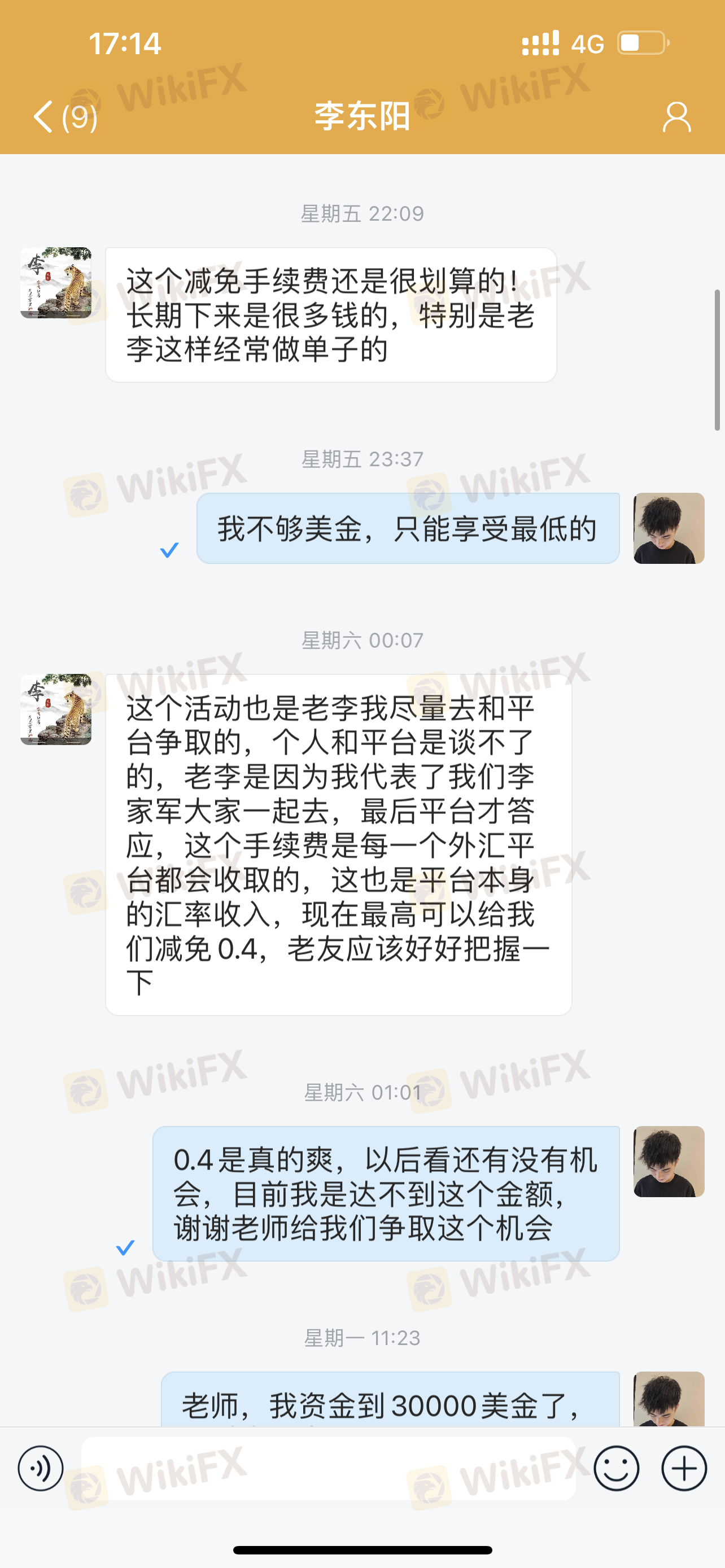Switch to voice message input
Screen dimensions: 725x1568
pos(40,1469)
